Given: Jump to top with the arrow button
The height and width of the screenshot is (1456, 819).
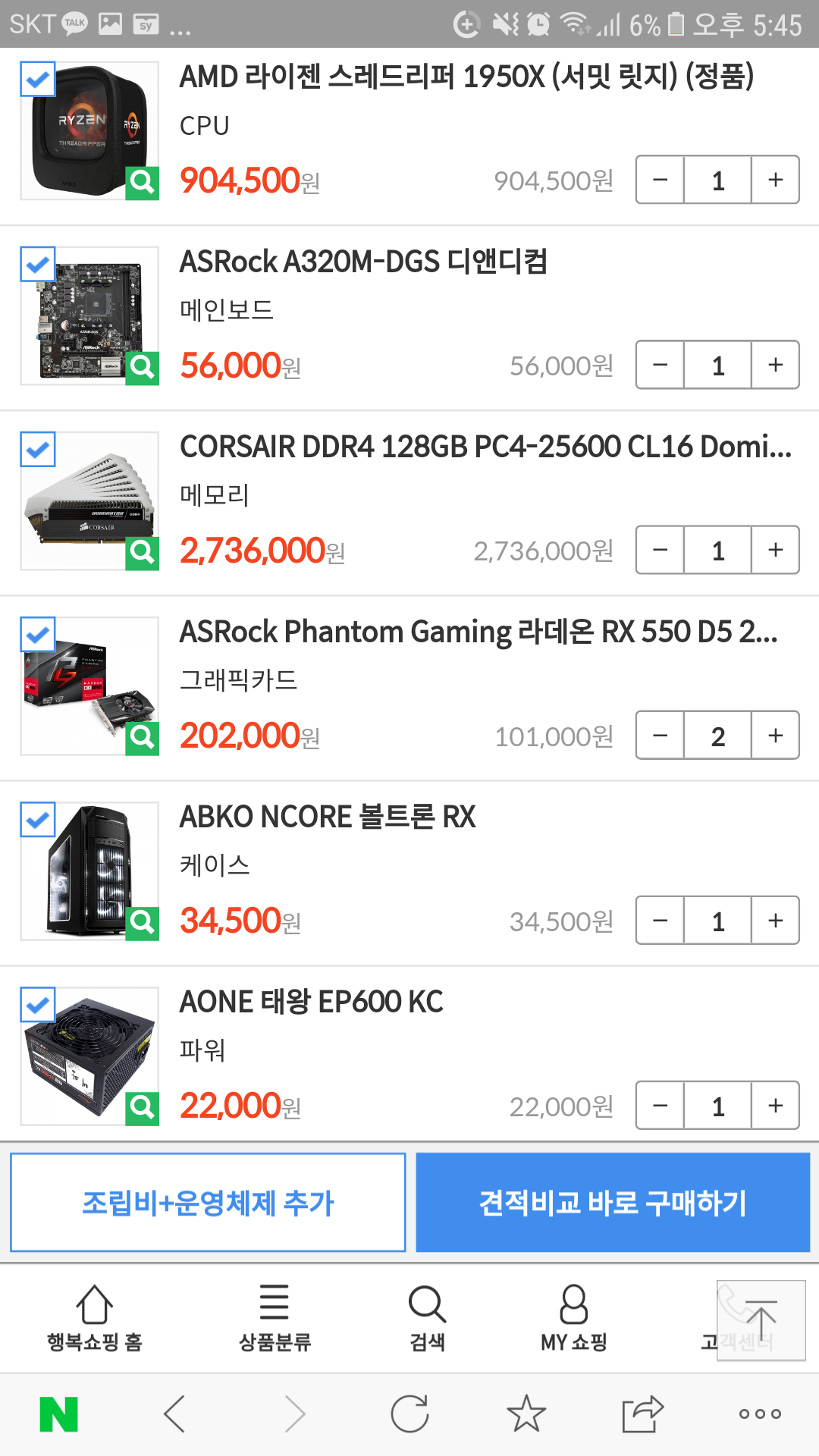Looking at the screenshot, I should coord(761,1320).
